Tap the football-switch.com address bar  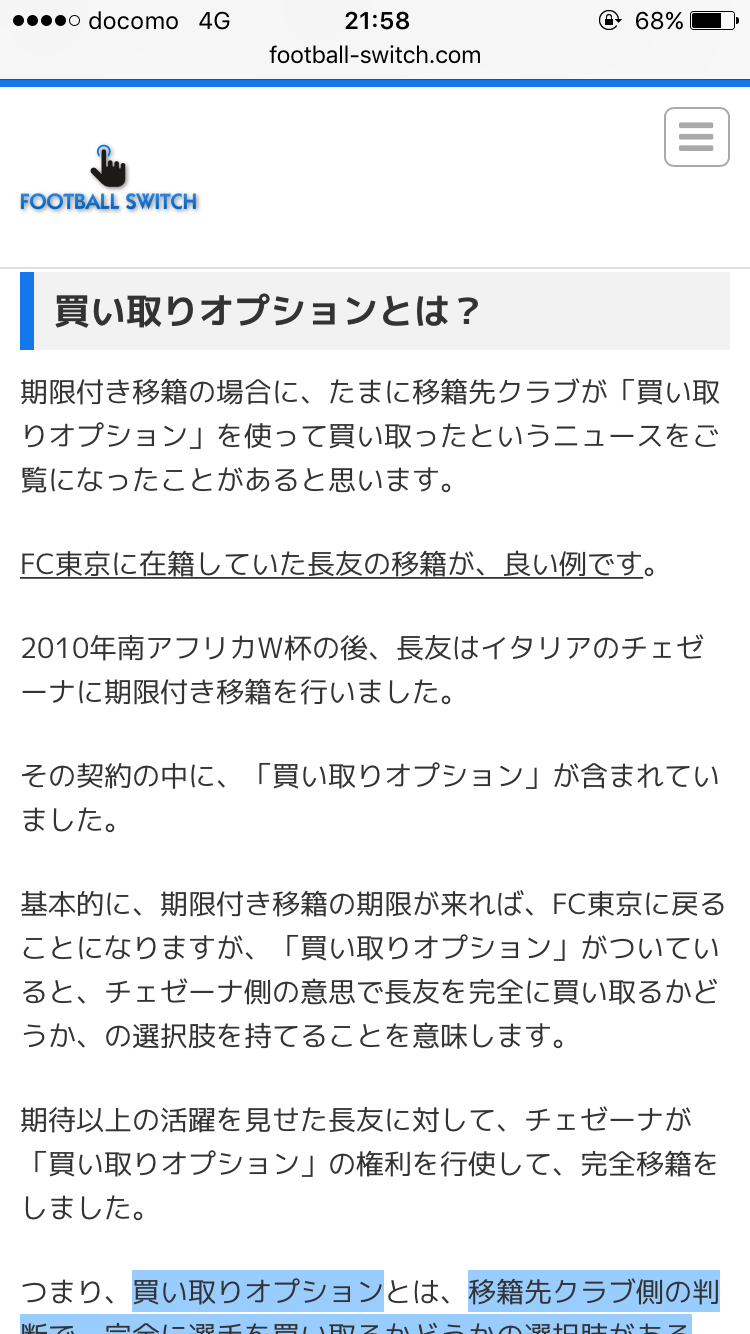point(375,55)
